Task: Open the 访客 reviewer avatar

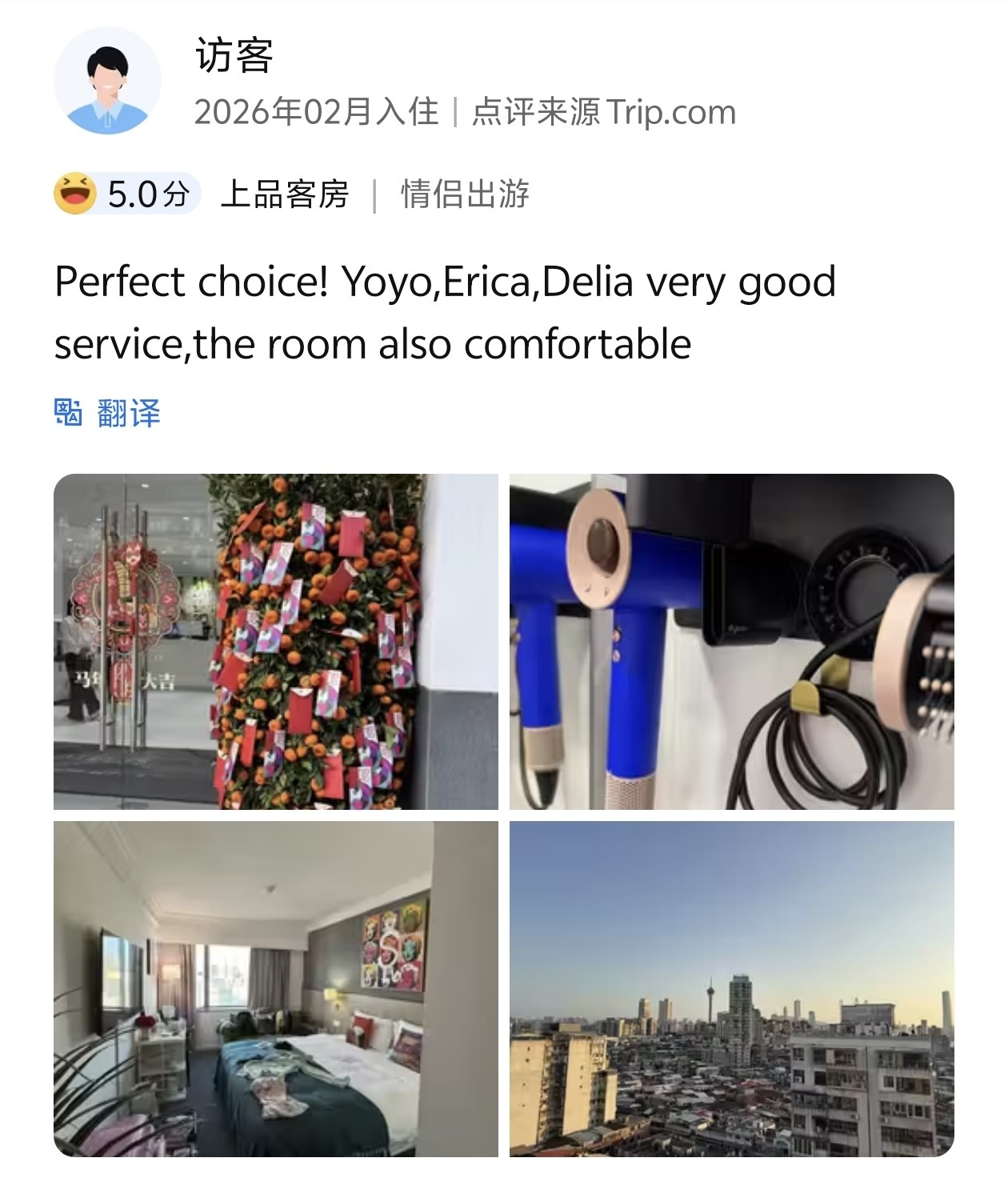Action: 107,81
